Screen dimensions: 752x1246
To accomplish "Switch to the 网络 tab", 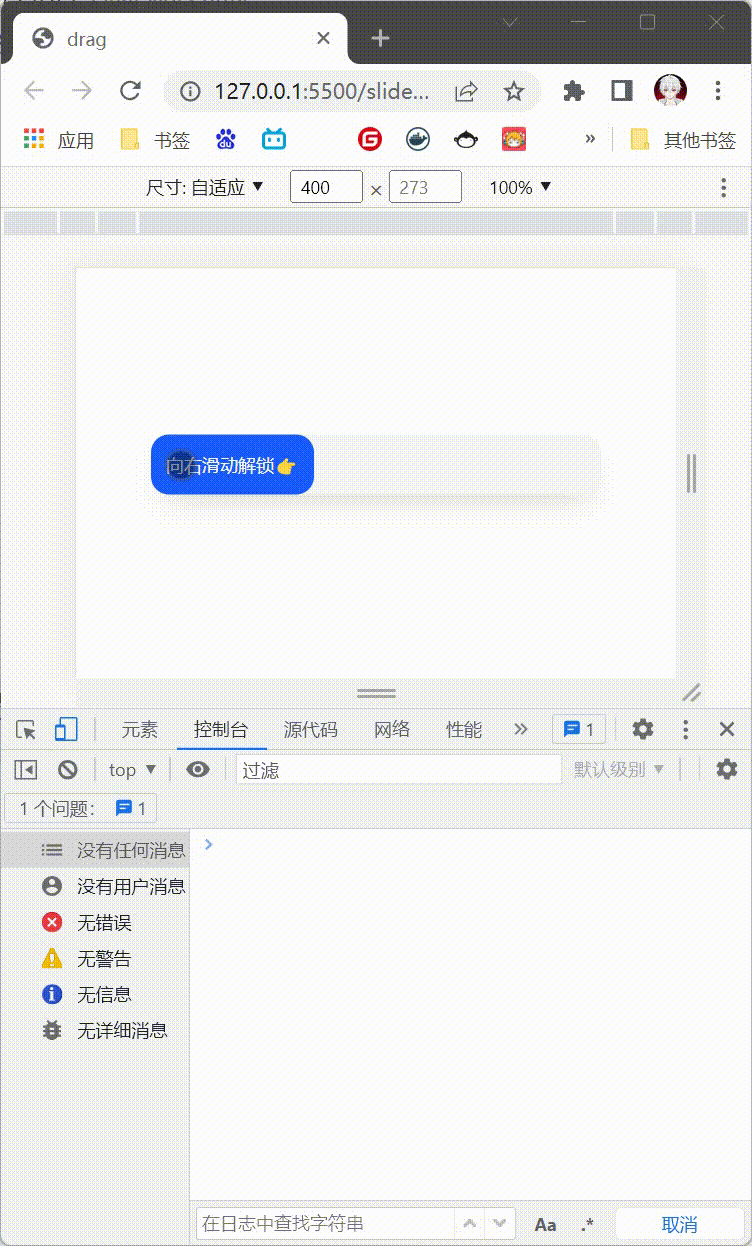I will click(392, 729).
